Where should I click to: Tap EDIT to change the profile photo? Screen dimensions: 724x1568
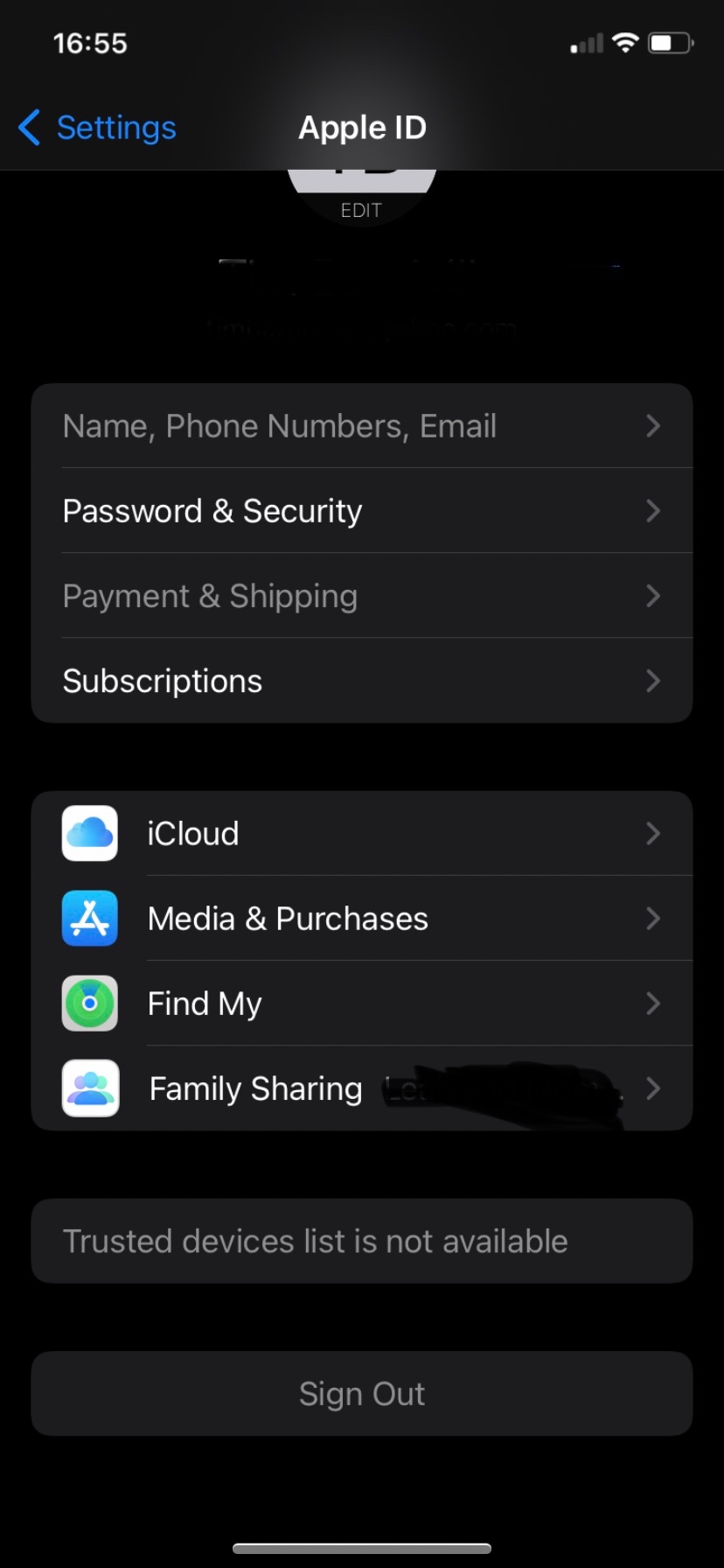(x=362, y=210)
